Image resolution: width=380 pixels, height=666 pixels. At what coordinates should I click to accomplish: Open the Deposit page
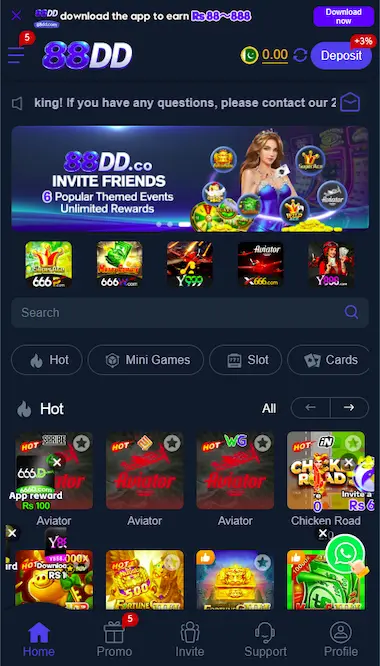(341, 56)
